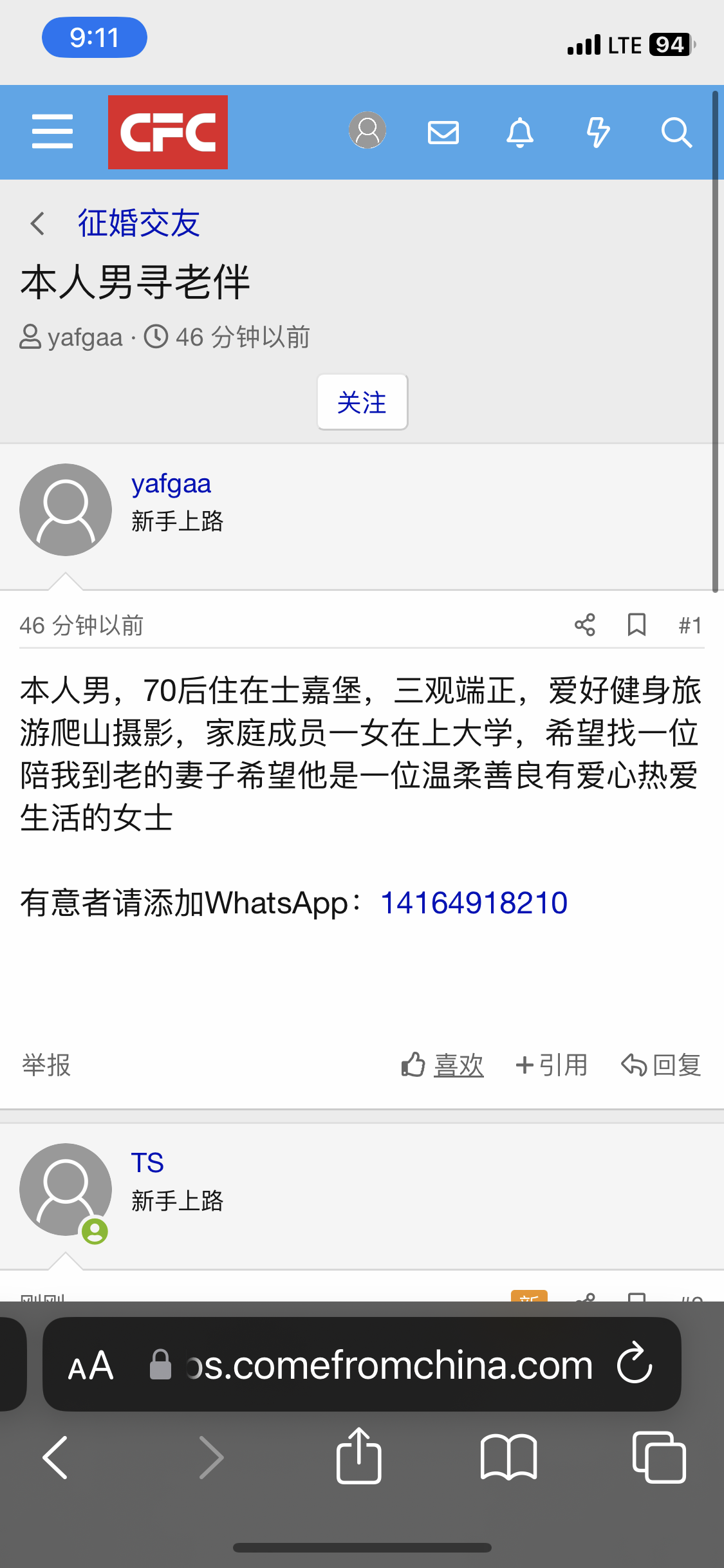Open Safari's share sheet
This screenshot has height=1568, width=724.
(x=358, y=1457)
